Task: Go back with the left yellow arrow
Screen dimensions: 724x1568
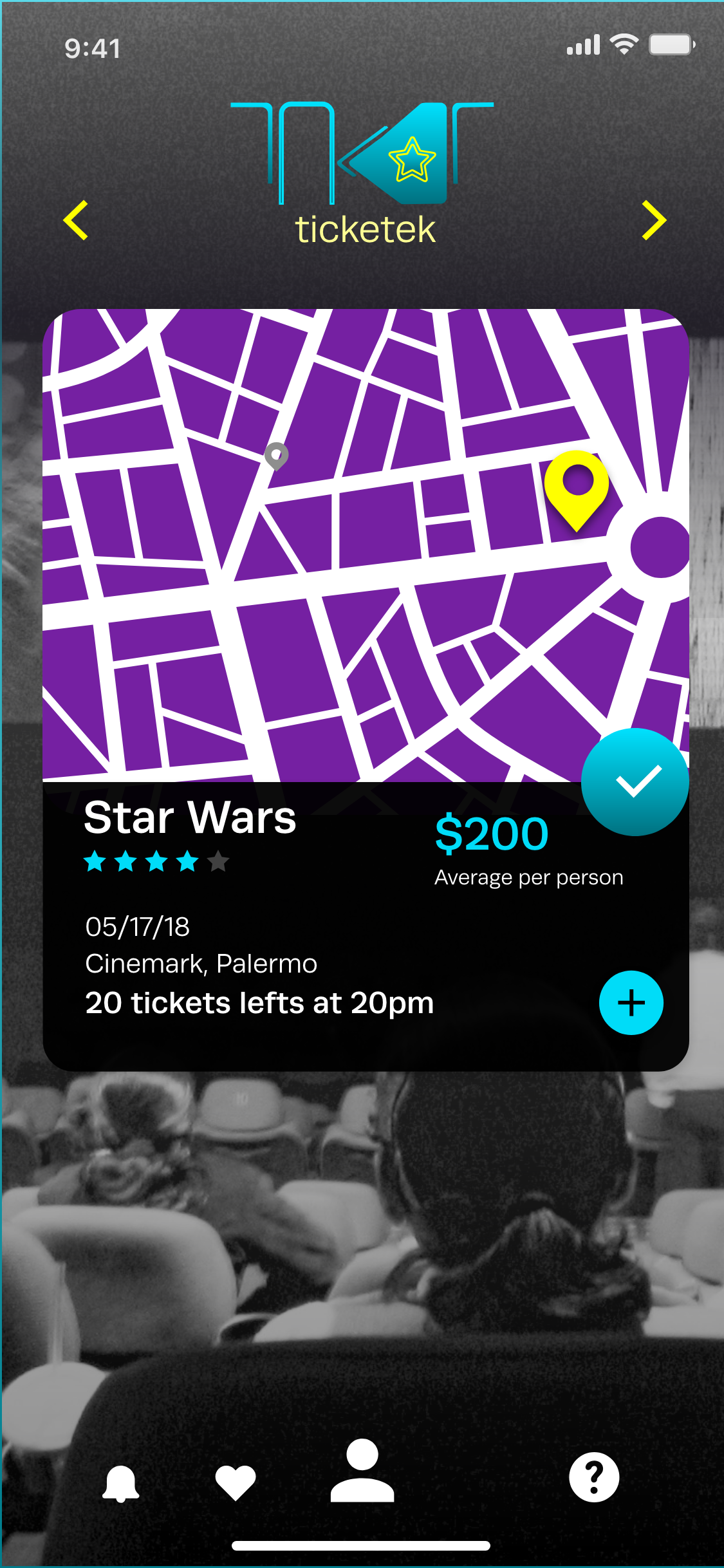Action: (76, 220)
